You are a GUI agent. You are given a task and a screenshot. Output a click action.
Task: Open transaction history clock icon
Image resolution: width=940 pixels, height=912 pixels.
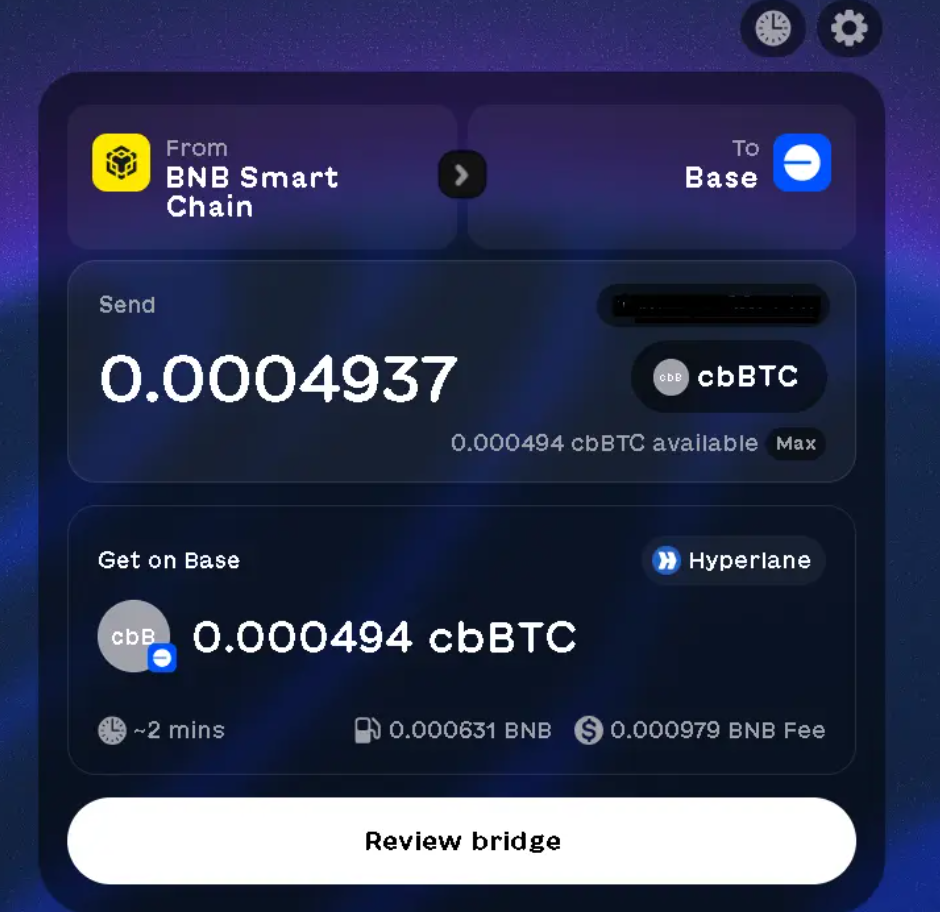772,28
